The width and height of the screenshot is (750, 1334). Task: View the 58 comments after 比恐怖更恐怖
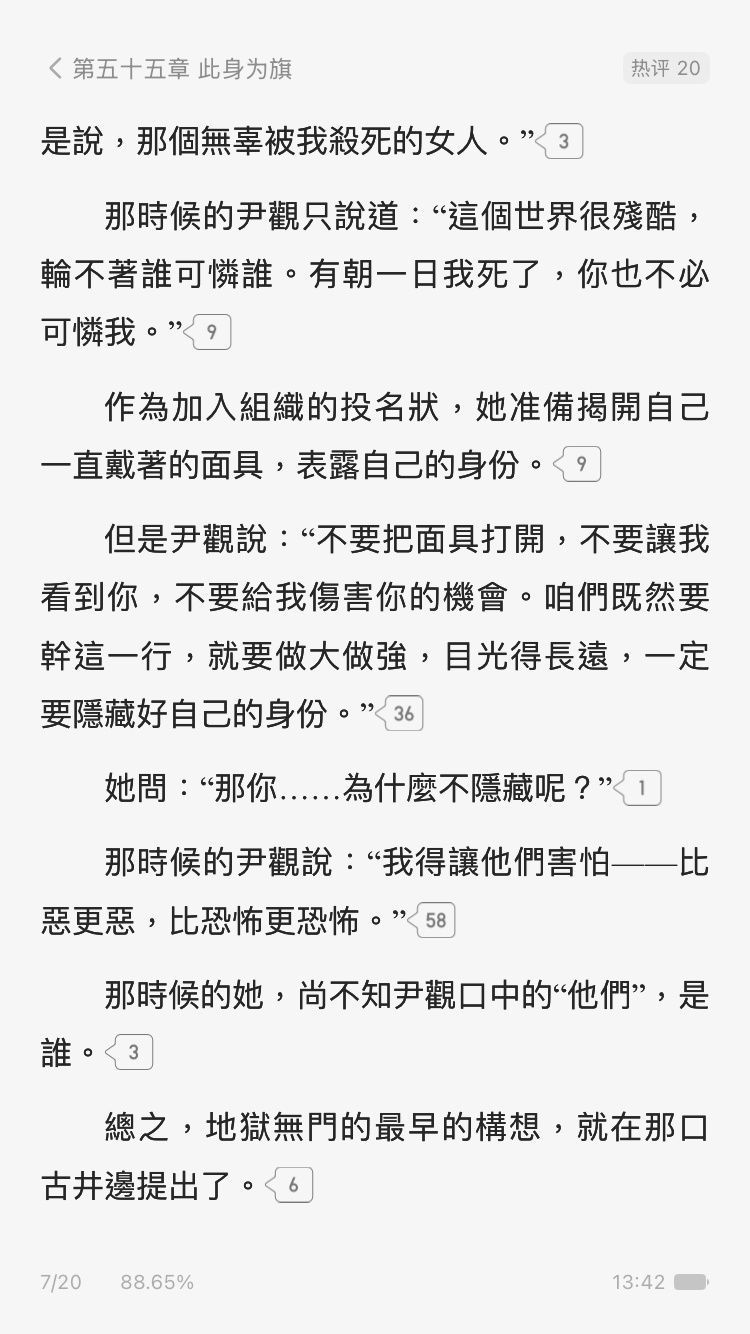point(431,920)
